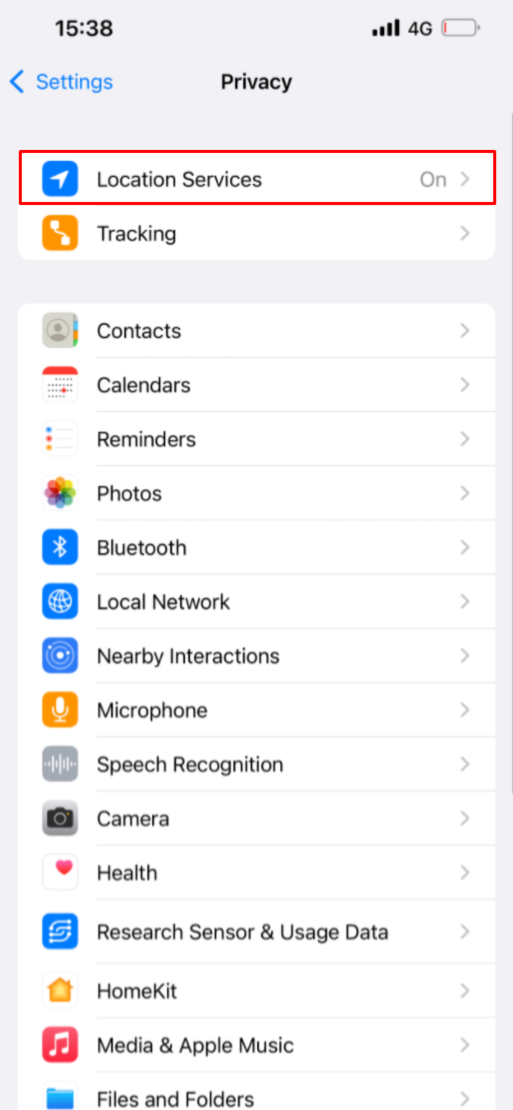
Task: Open the Tracking row
Action: 256,234
